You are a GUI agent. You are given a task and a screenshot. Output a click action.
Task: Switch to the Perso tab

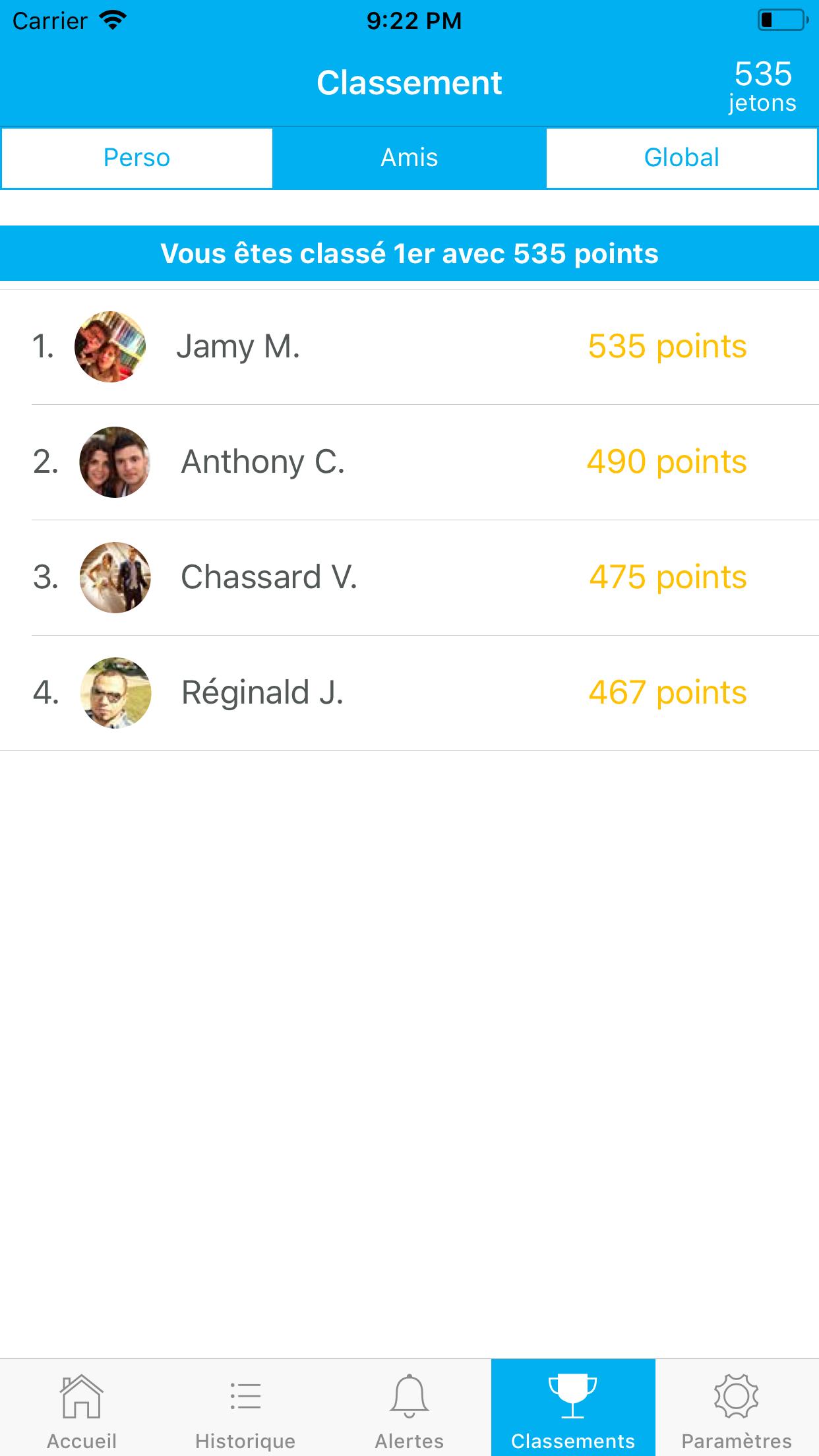[x=136, y=158]
